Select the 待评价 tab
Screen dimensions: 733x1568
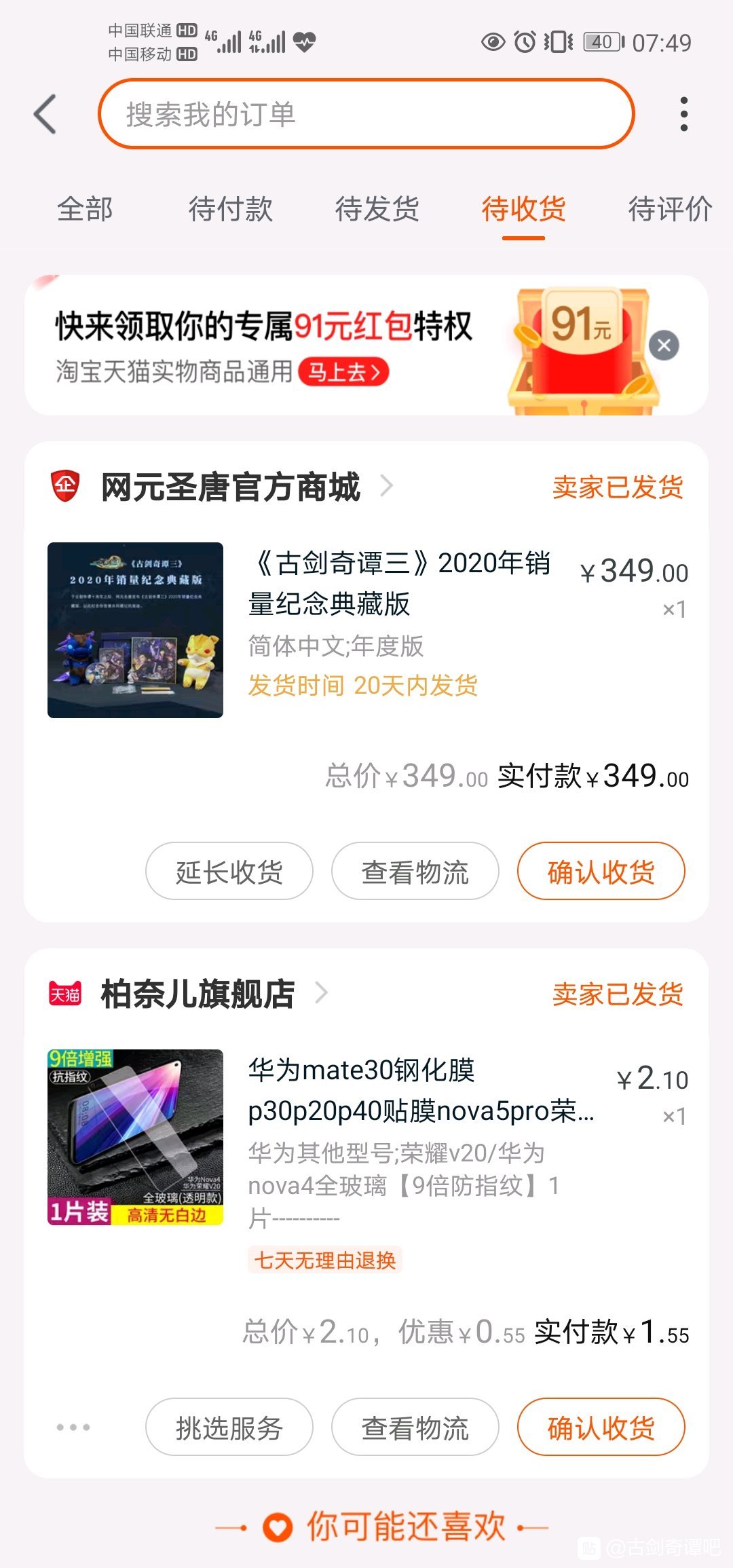click(x=671, y=209)
